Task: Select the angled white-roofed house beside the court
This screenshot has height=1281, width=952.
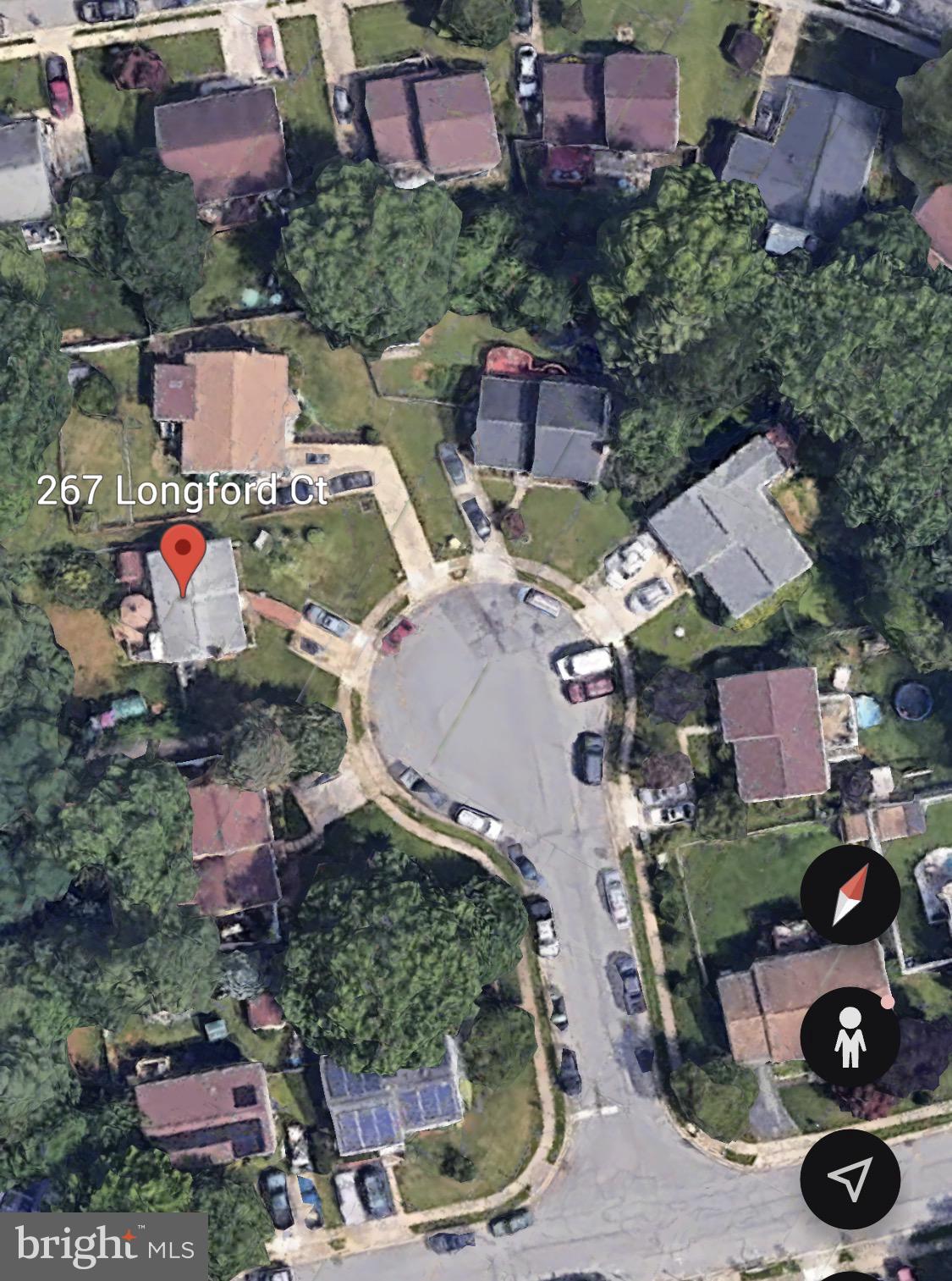Action: click(x=736, y=525)
